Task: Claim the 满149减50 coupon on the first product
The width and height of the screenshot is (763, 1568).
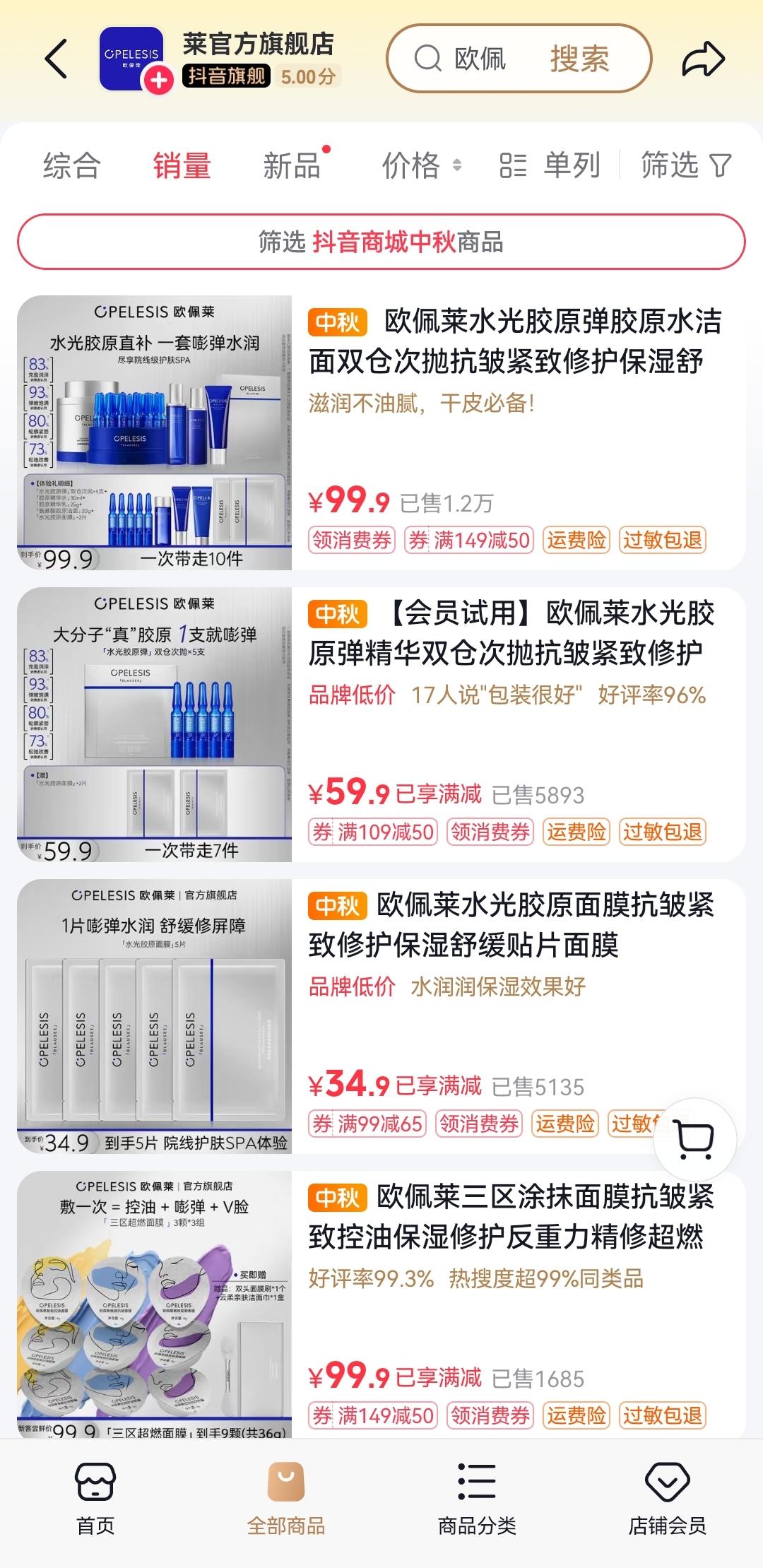Action: [469, 541]
